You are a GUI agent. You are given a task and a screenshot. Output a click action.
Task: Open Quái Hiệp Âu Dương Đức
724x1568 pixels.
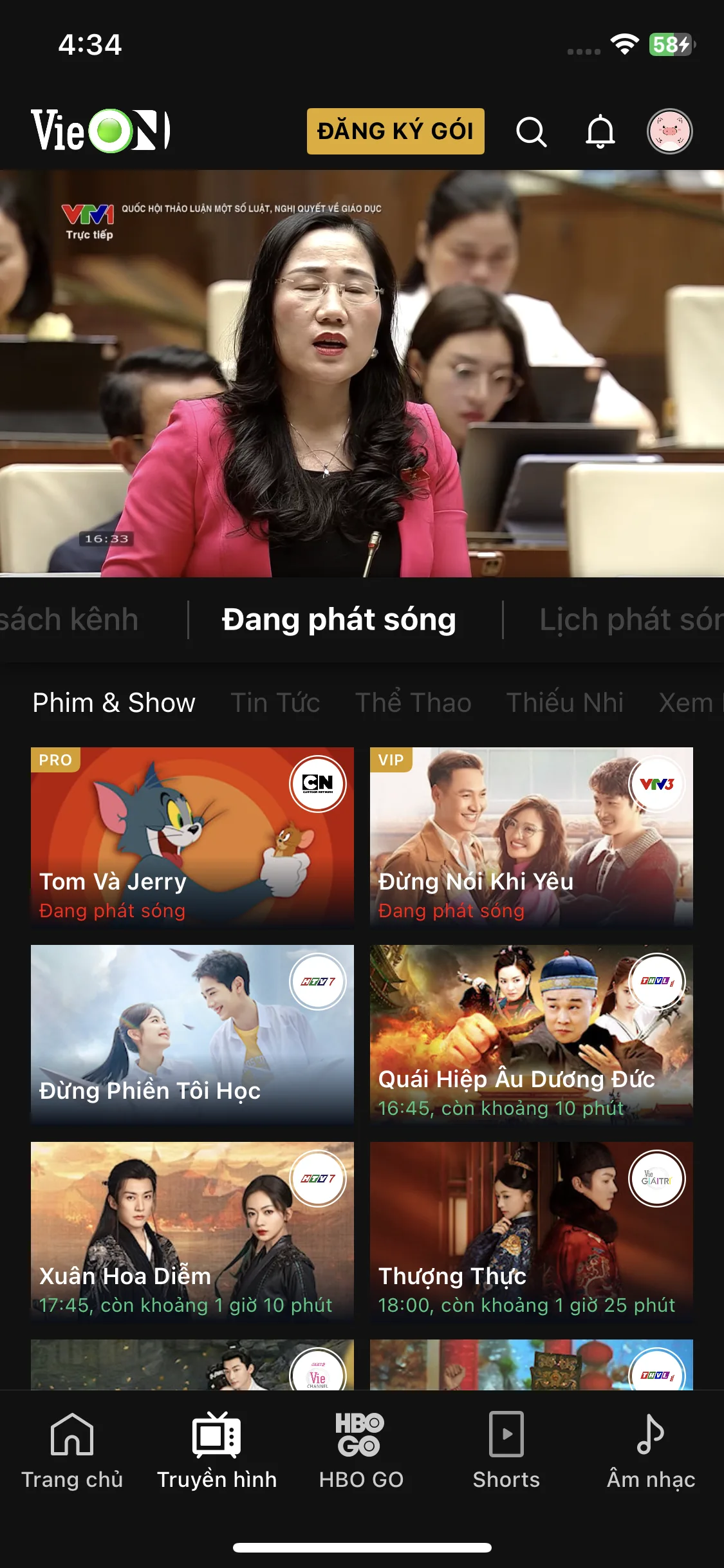[531, 1034]
